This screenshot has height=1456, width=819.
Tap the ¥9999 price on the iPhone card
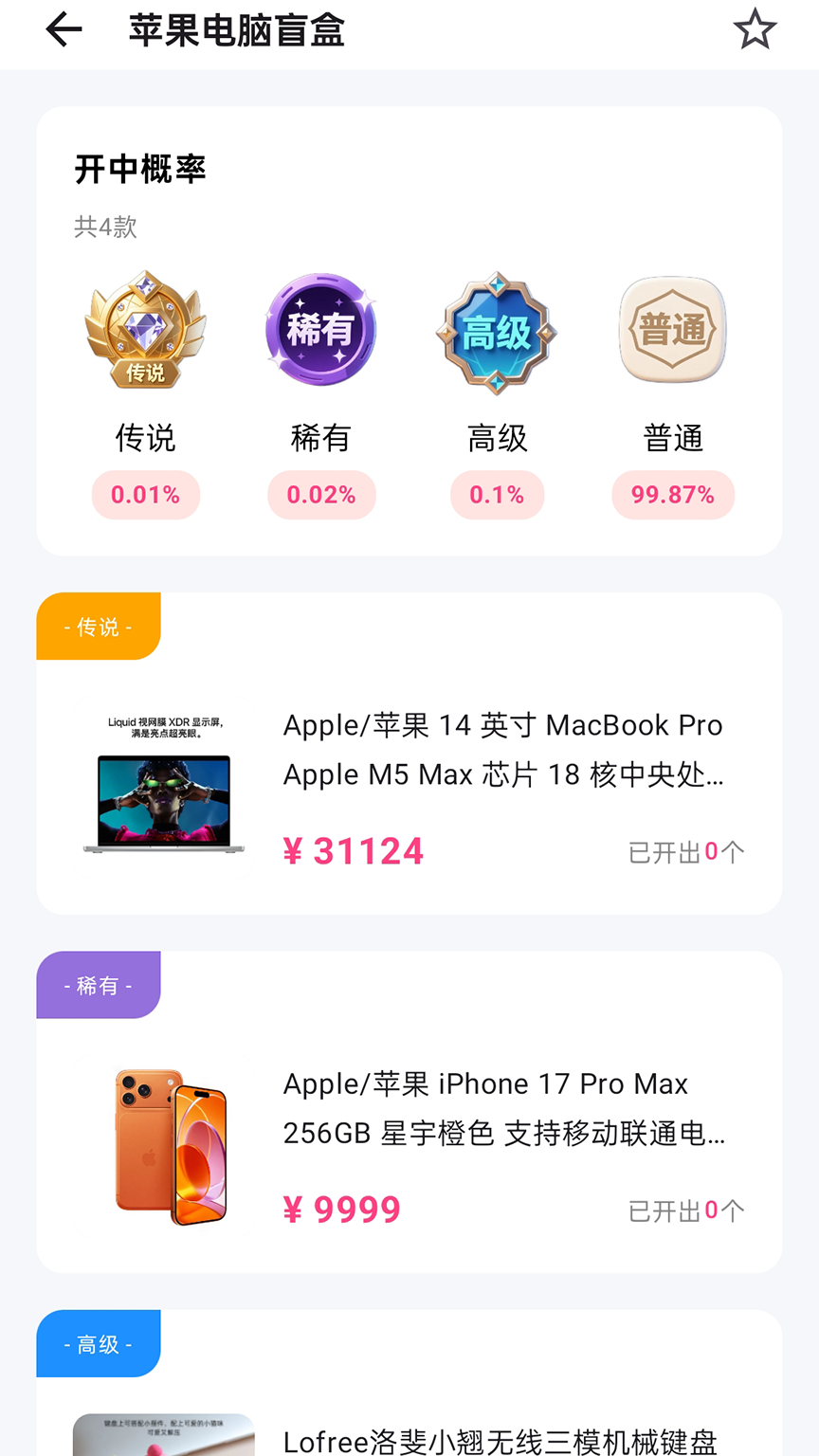coord(341,1209)
